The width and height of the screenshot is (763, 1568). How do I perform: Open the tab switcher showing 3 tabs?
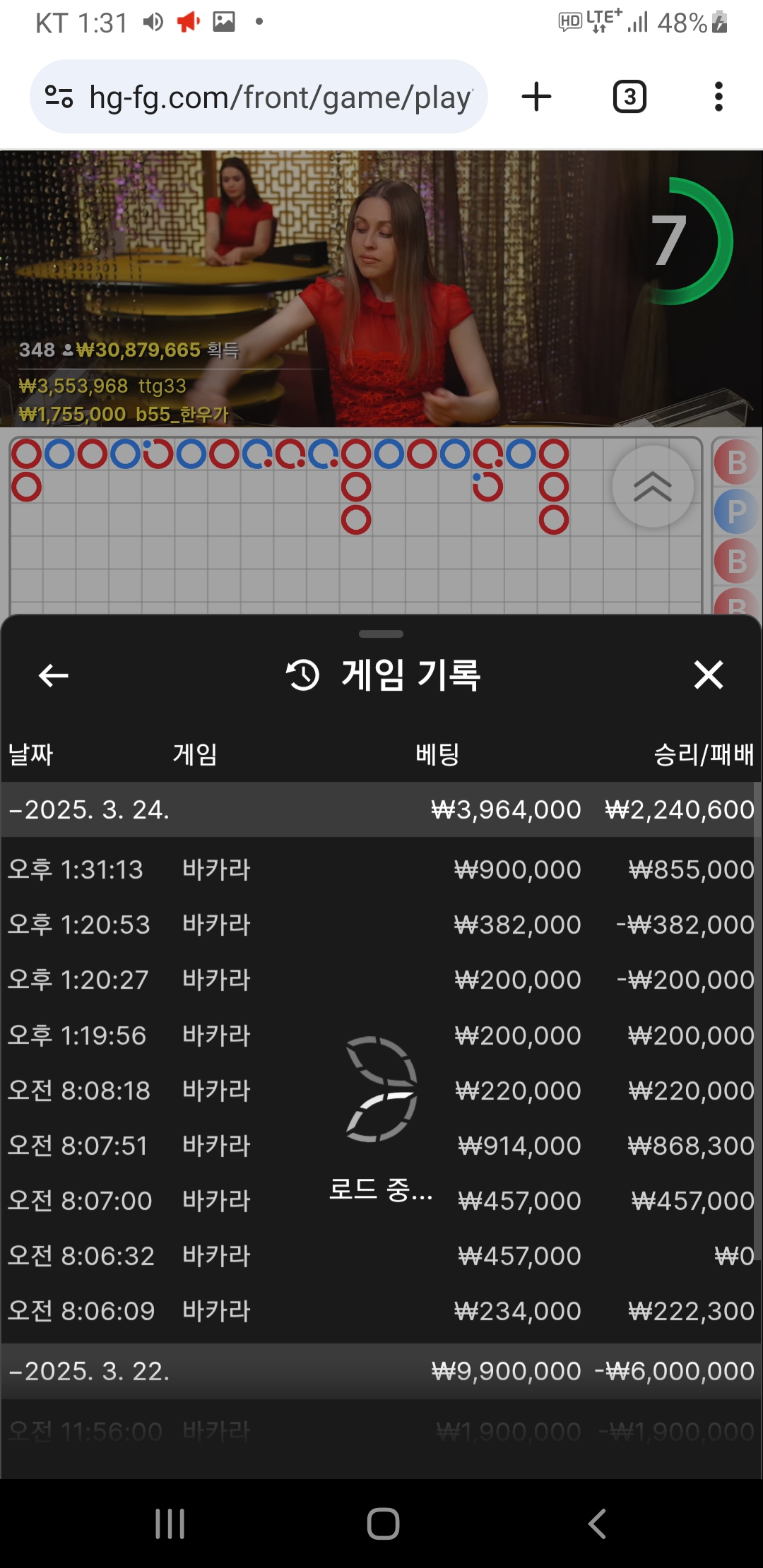pos(629,97)
